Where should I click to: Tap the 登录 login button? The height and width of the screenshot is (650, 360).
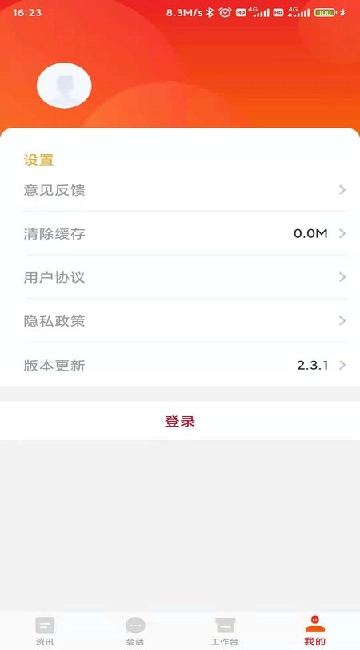pos(180,421)
